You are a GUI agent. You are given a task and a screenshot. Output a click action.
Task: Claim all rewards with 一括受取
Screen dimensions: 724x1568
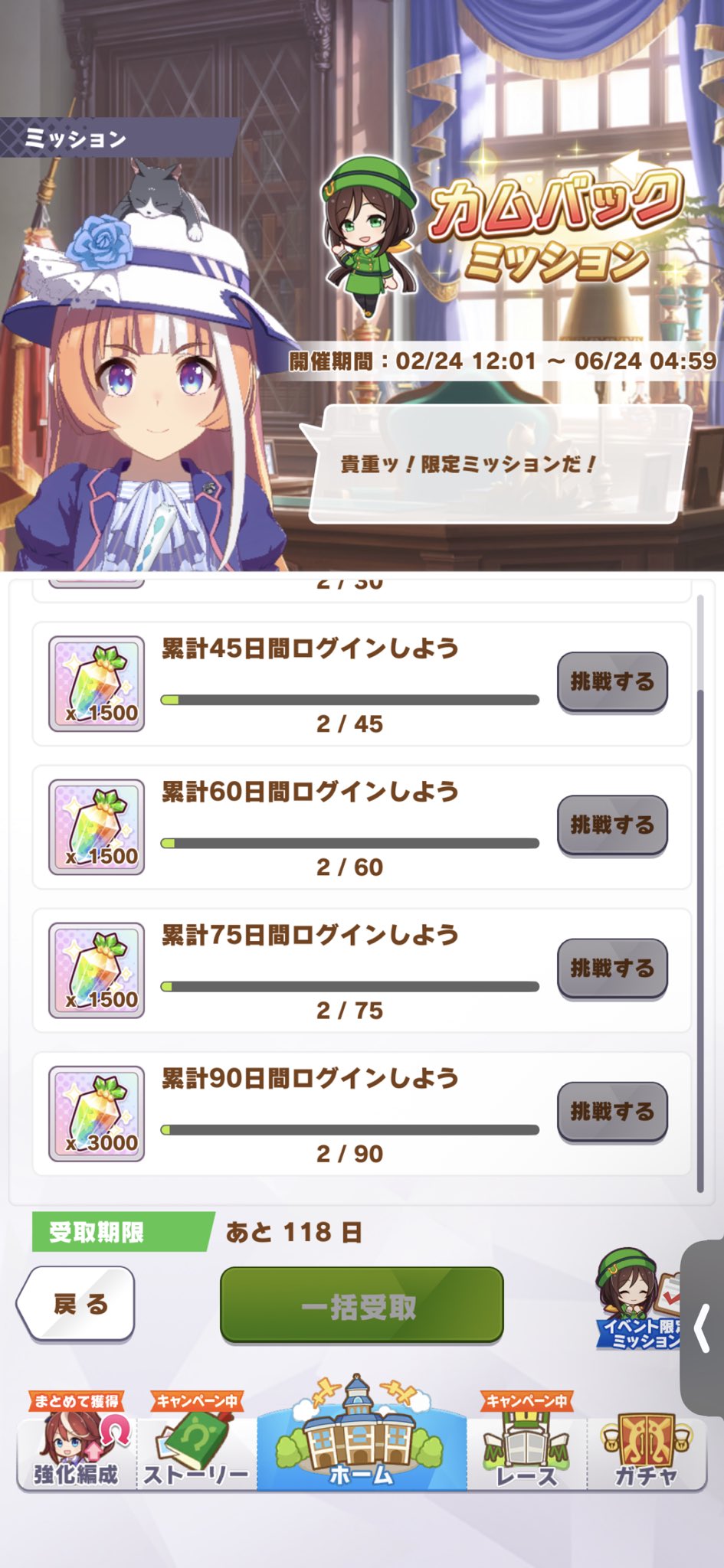click(362, 1305)
